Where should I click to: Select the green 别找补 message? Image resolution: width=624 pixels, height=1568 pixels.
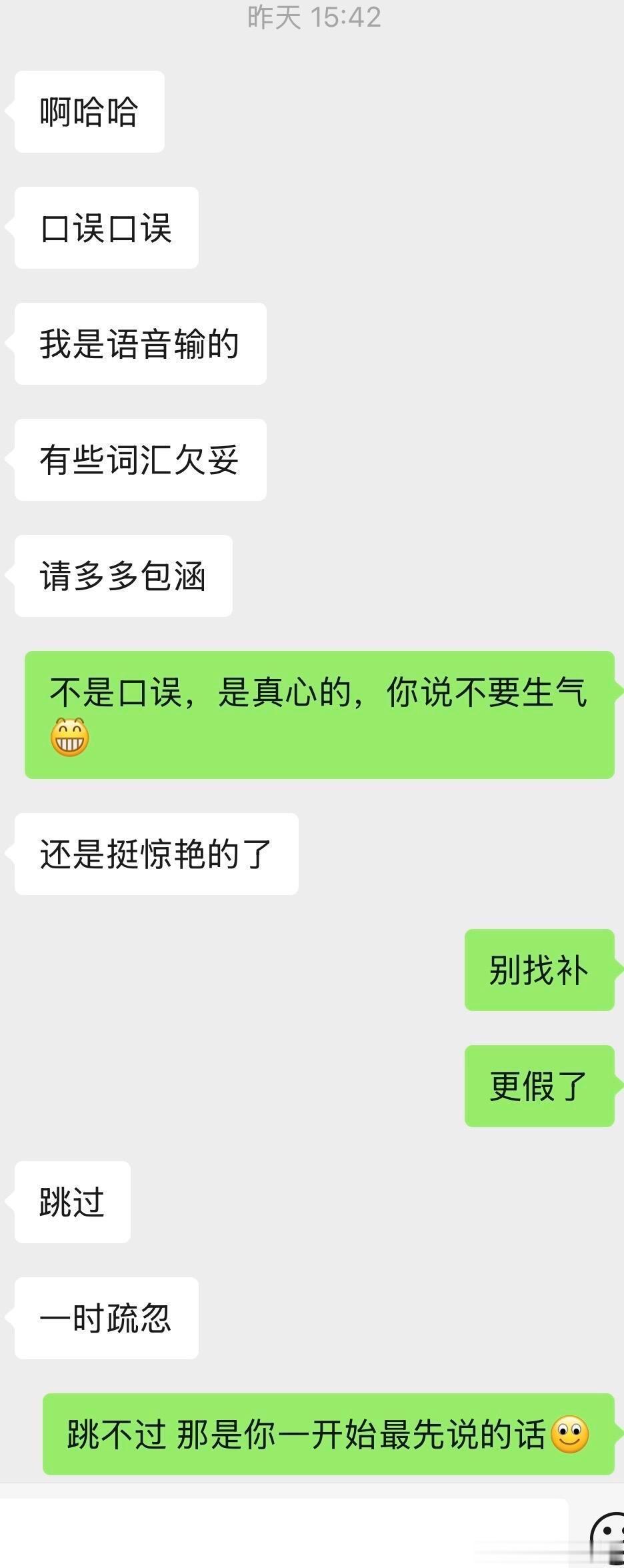539,970
